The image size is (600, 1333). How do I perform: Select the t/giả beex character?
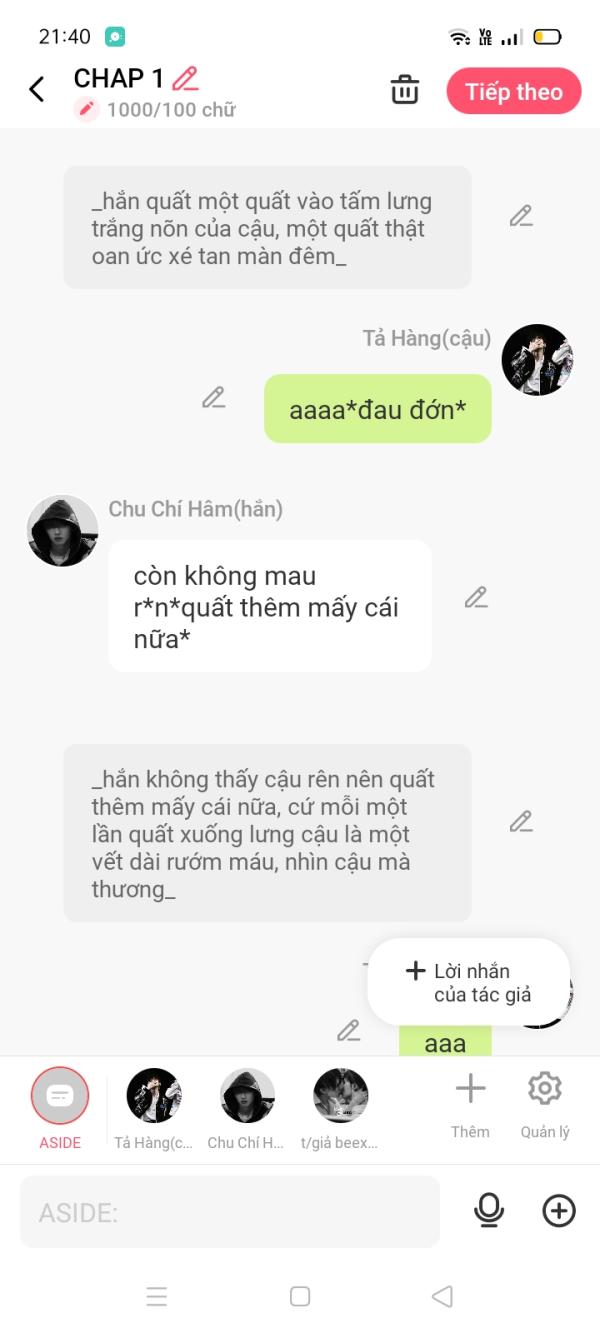[340, 1108]
